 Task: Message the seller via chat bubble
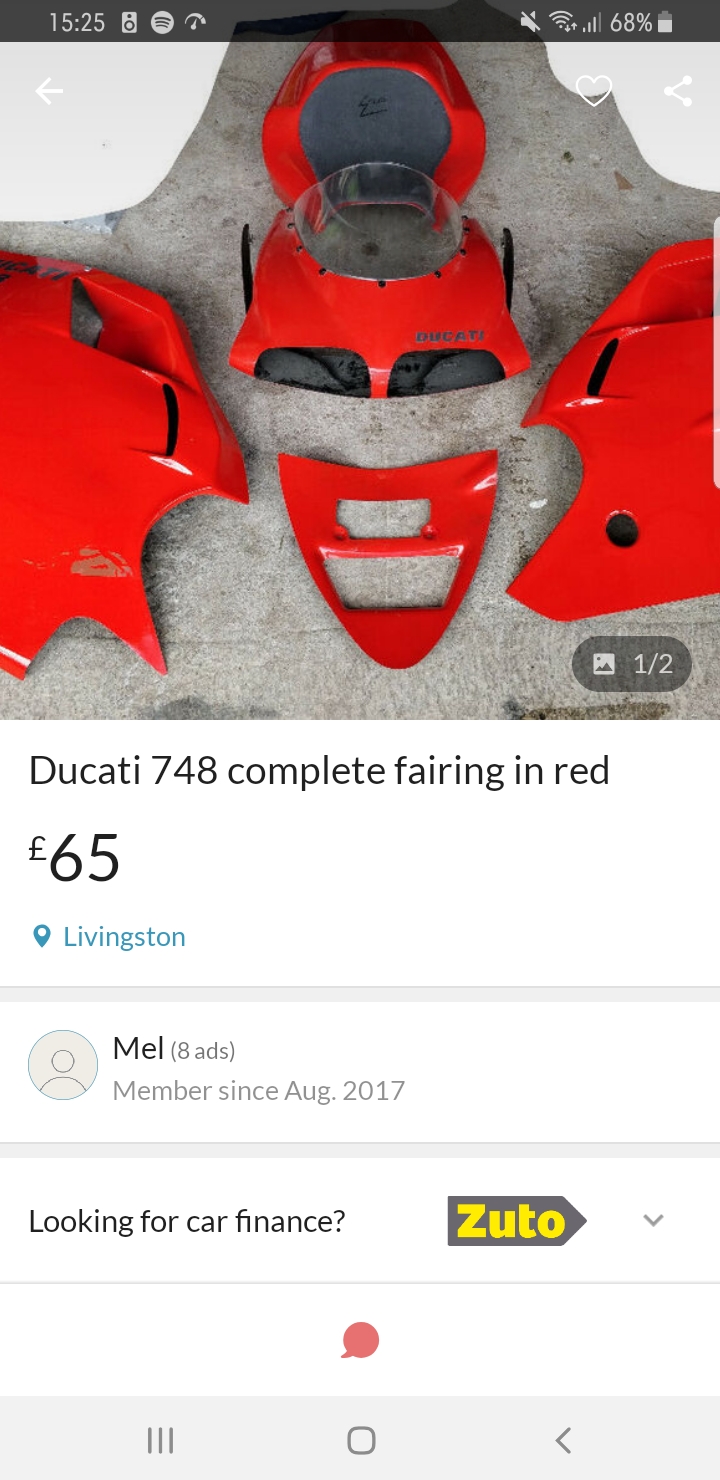coord(360,1340)
